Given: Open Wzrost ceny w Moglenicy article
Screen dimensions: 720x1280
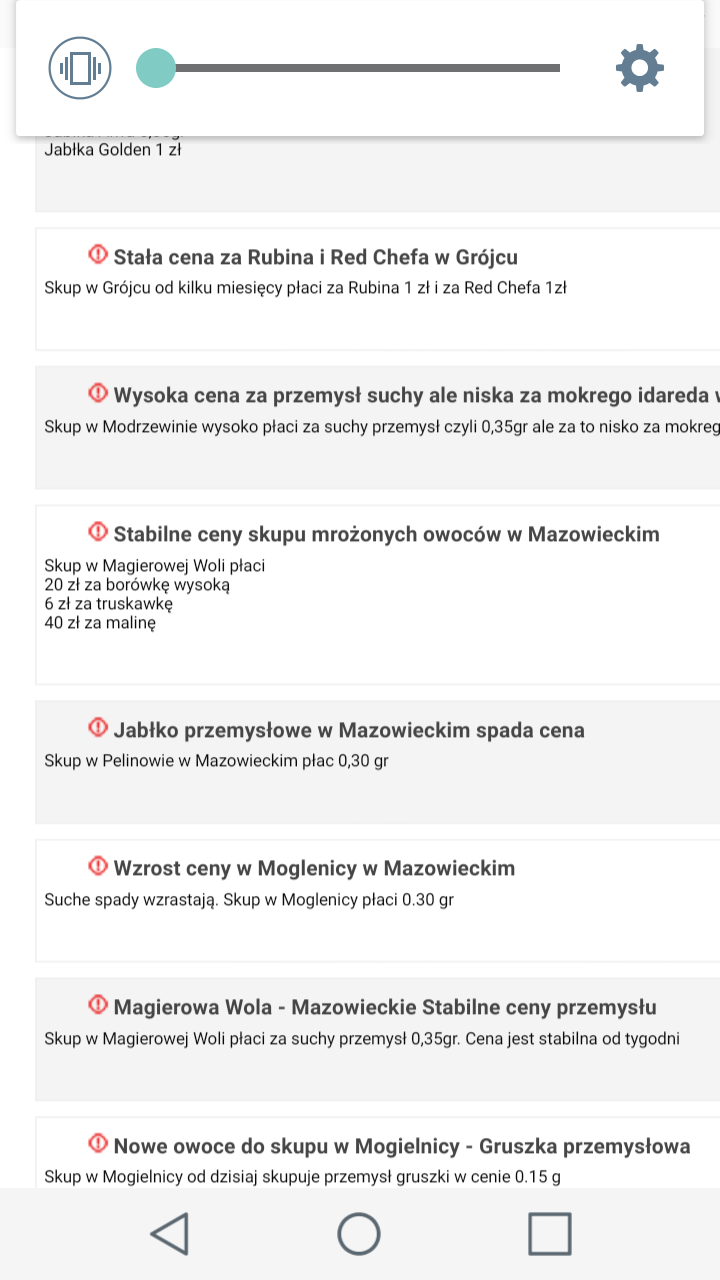Looking at the screenshot, I should 314,868.
